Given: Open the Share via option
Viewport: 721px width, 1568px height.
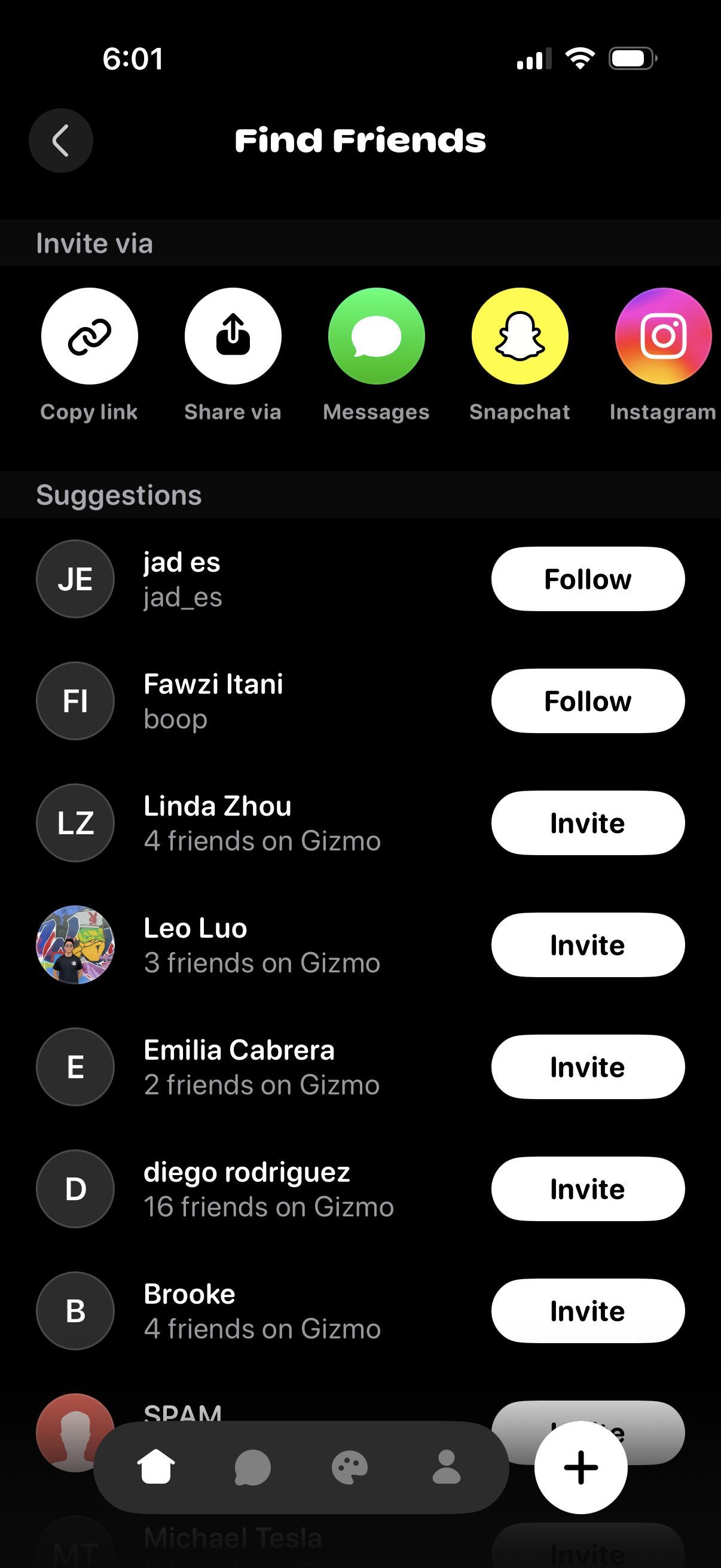Looking at the screenshot, I should click(233, 336).
